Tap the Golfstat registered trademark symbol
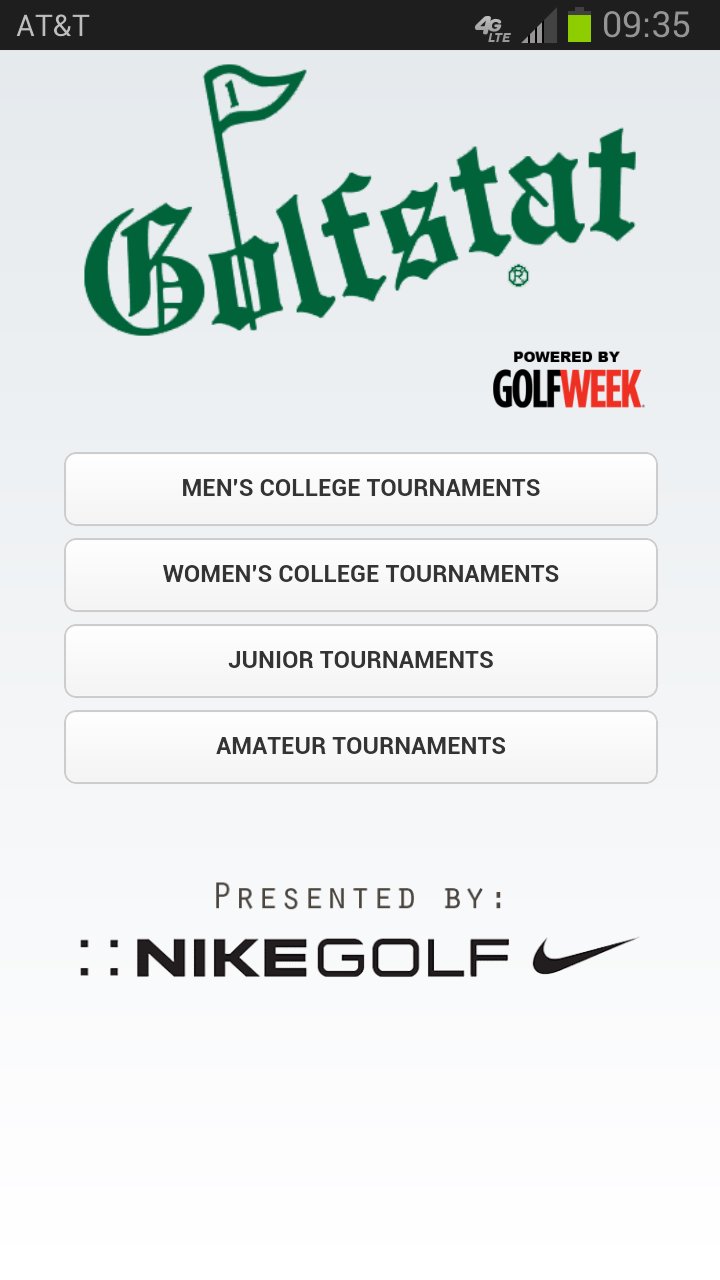 [x=520, y=277]
